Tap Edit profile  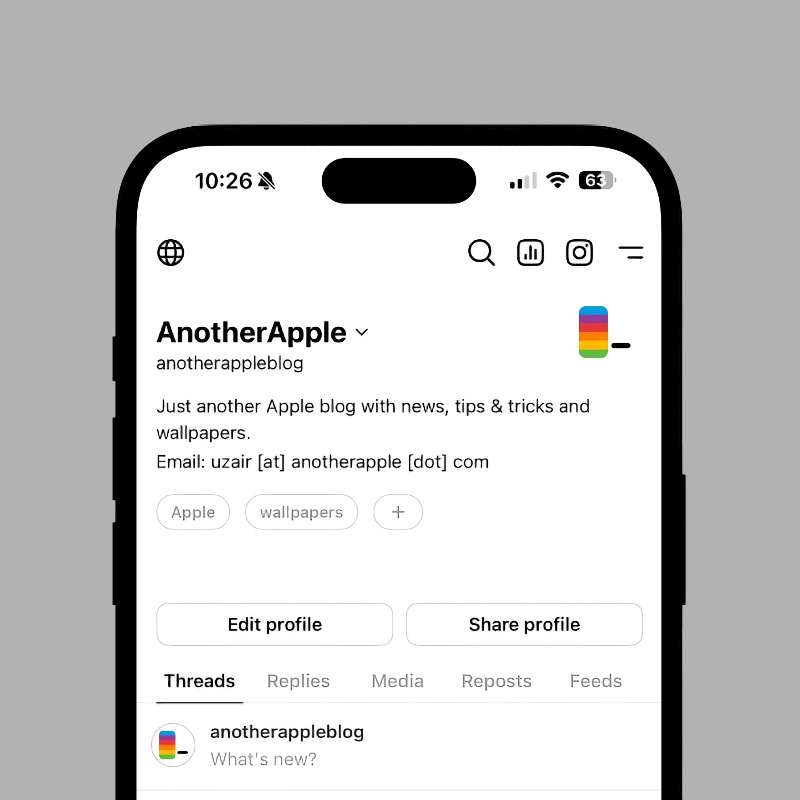275,624
